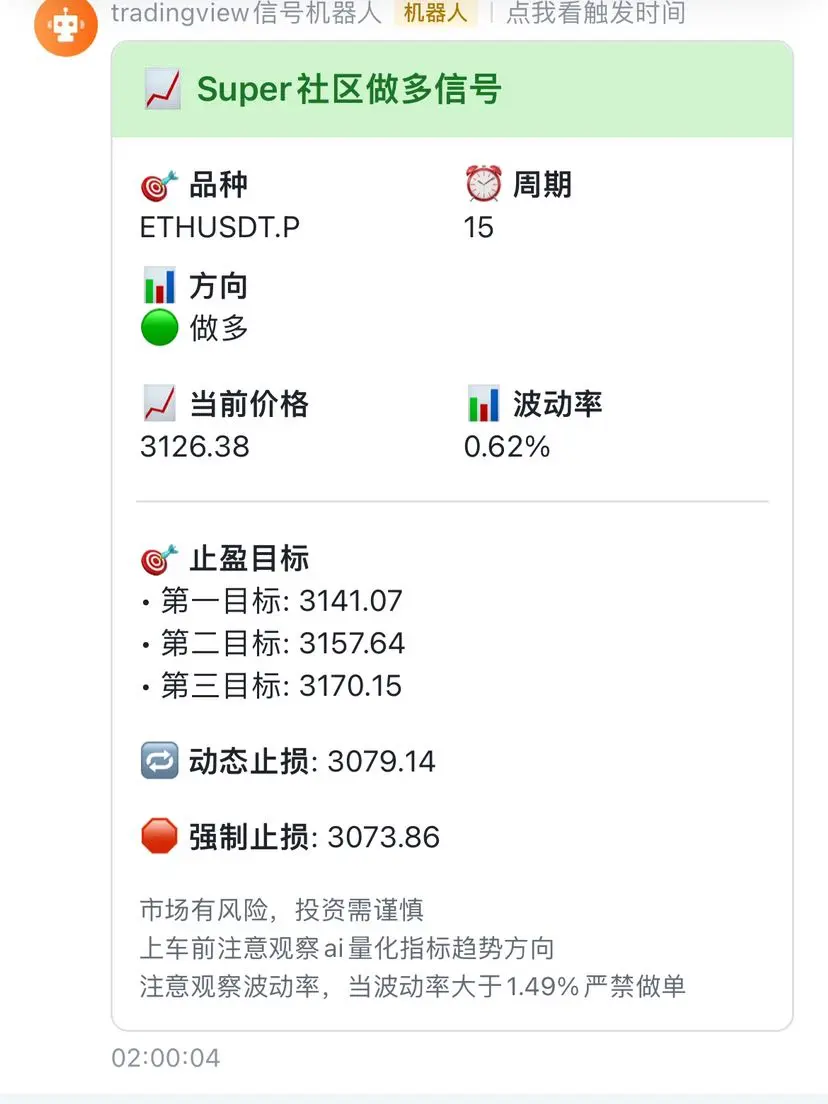Select the rising chart icon next to 当前价格
828x1104 pixels.
coord(157,405)
